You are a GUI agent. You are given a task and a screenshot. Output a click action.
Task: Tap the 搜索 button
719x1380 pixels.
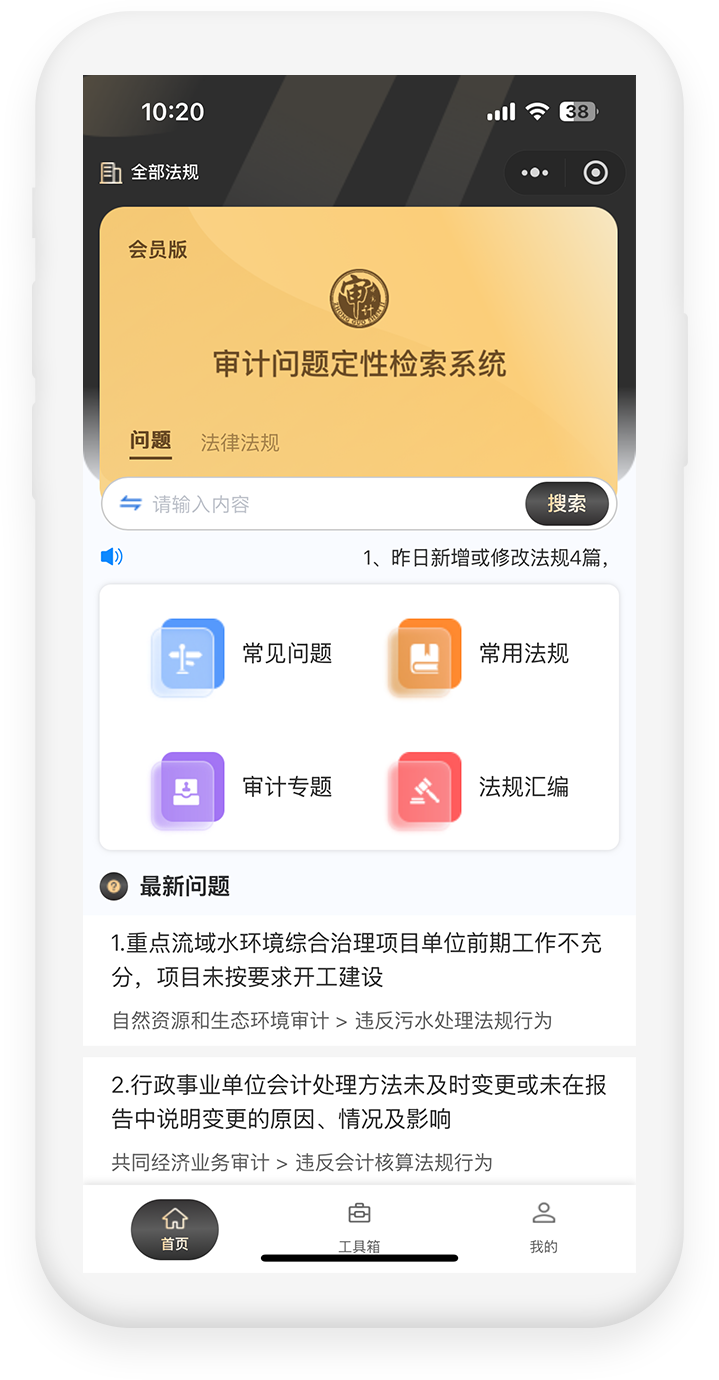pos(566,504)
